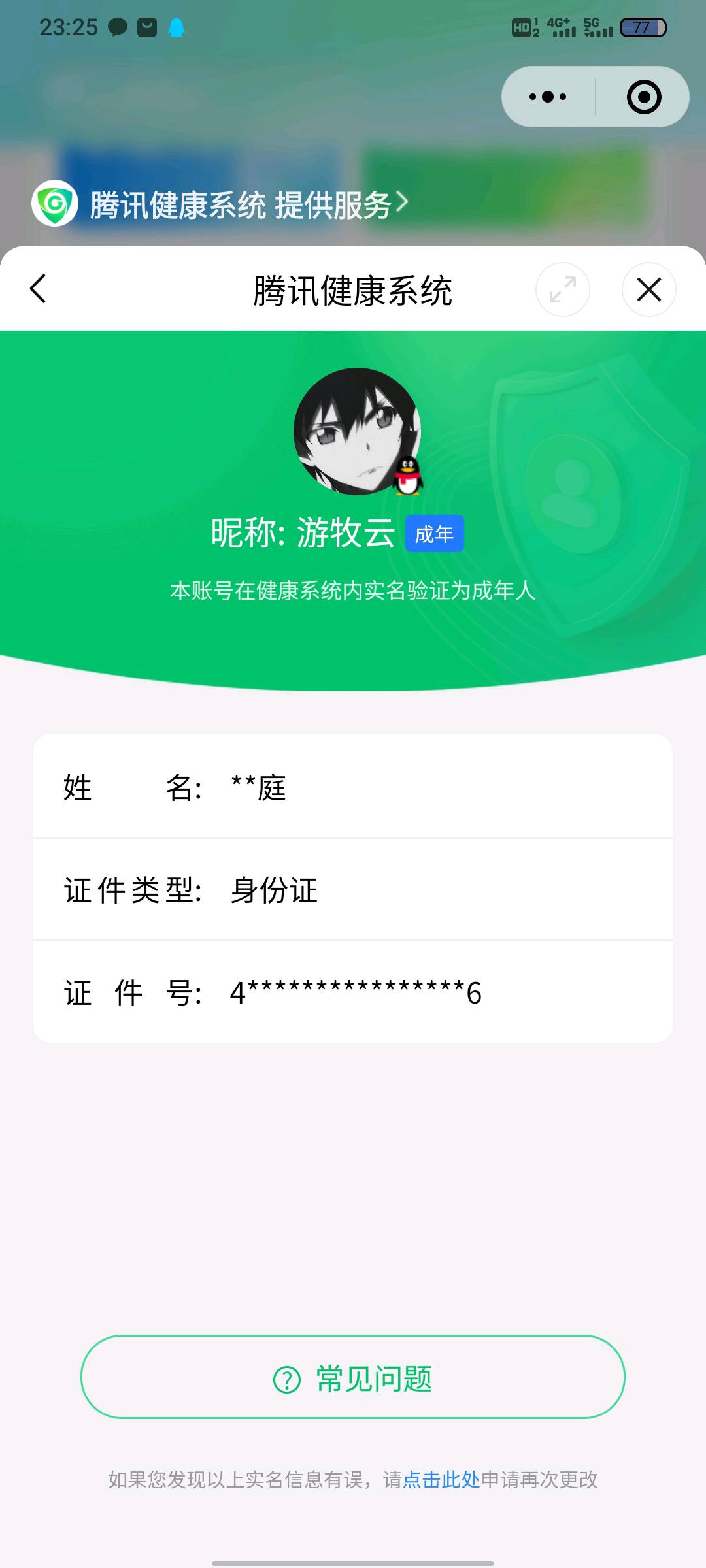The height and width of the screenshot is (1568, 706).
Task: Go back with the left arrow
Action: pyautogui.click(x=39, y=289)
